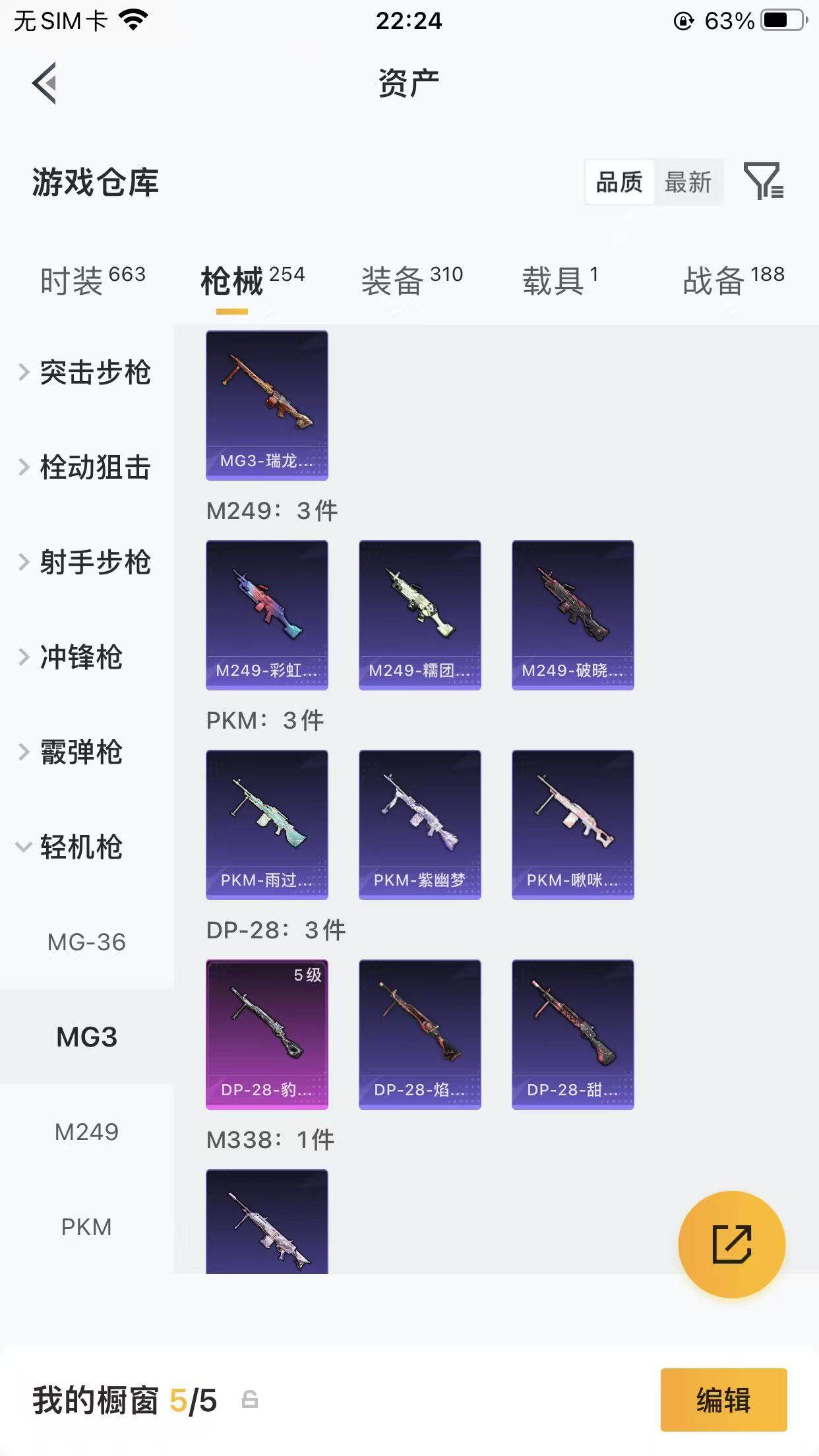Open the level 5 DP-28-豹 skin
Viewport: 819px width, 1456px height.
point(266,1034)
